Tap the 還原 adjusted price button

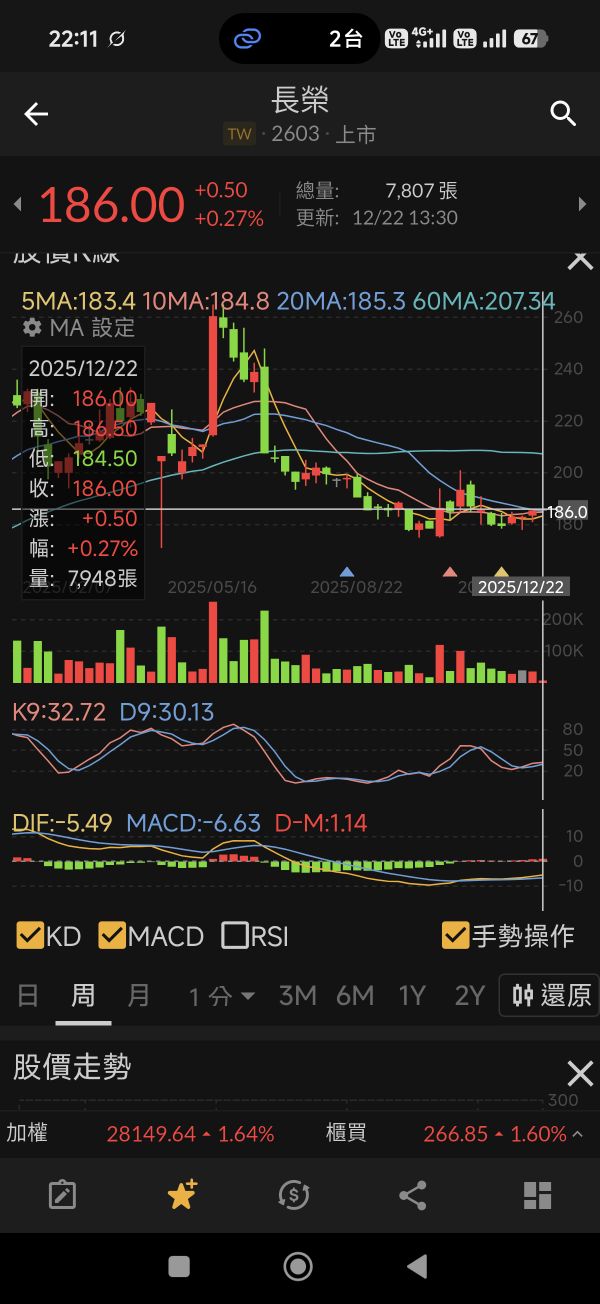click(x=550, y=996)
